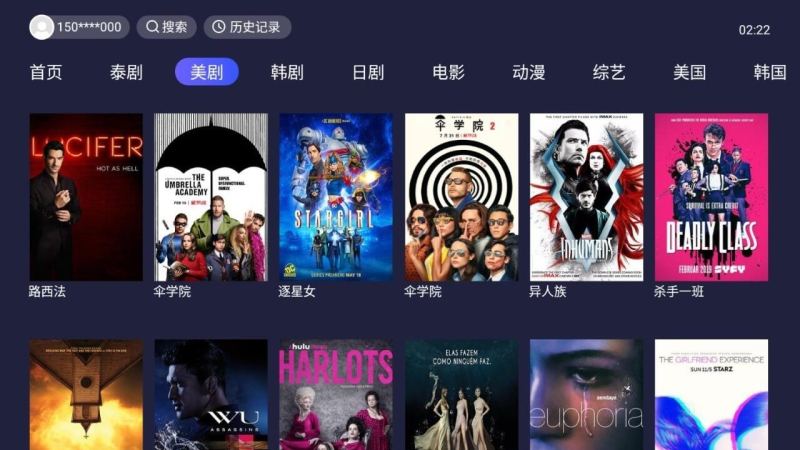800x450 pixels.
Task: Switch to the 韩国 tab
Action: click(770, 72)
